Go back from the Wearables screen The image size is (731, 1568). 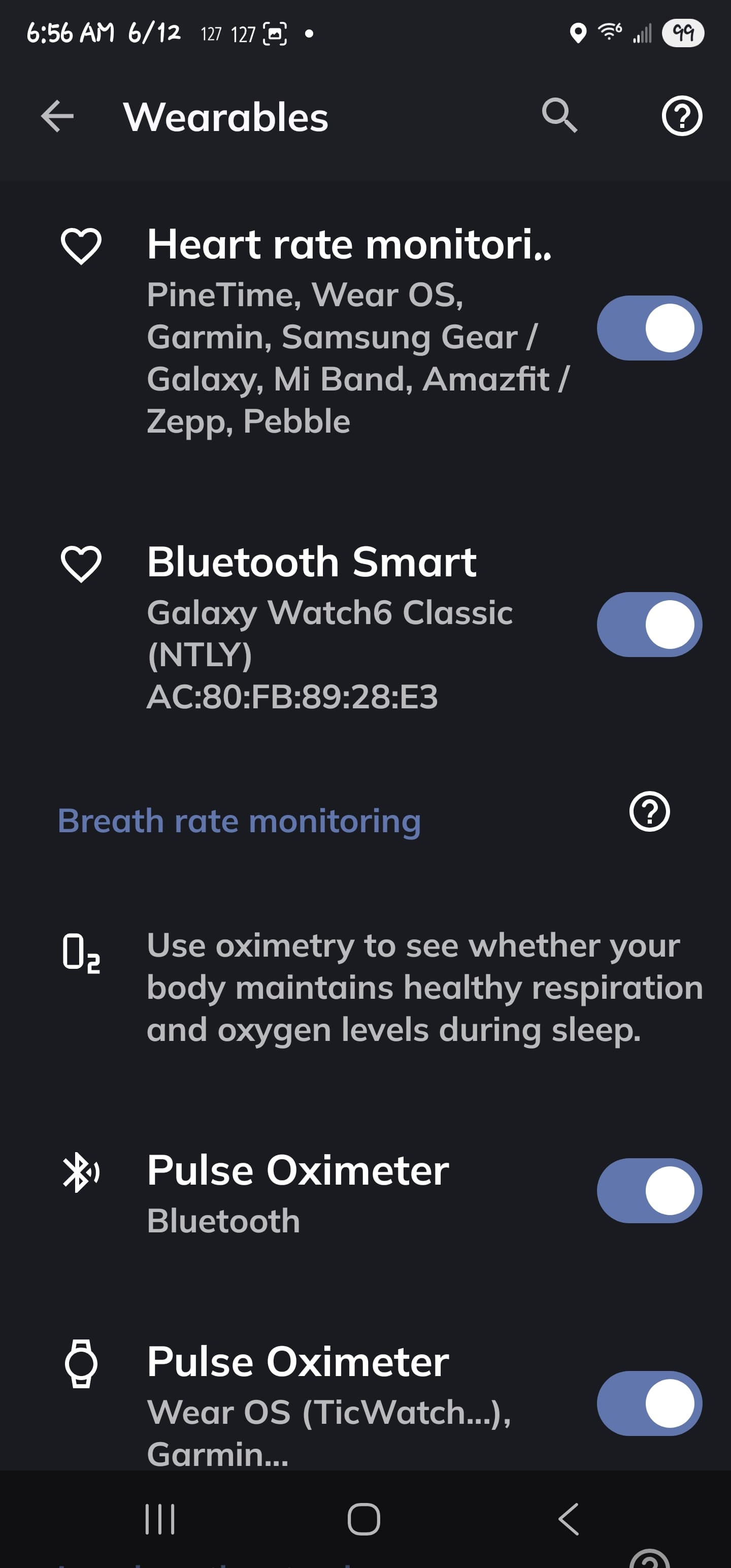click(57, 116)
